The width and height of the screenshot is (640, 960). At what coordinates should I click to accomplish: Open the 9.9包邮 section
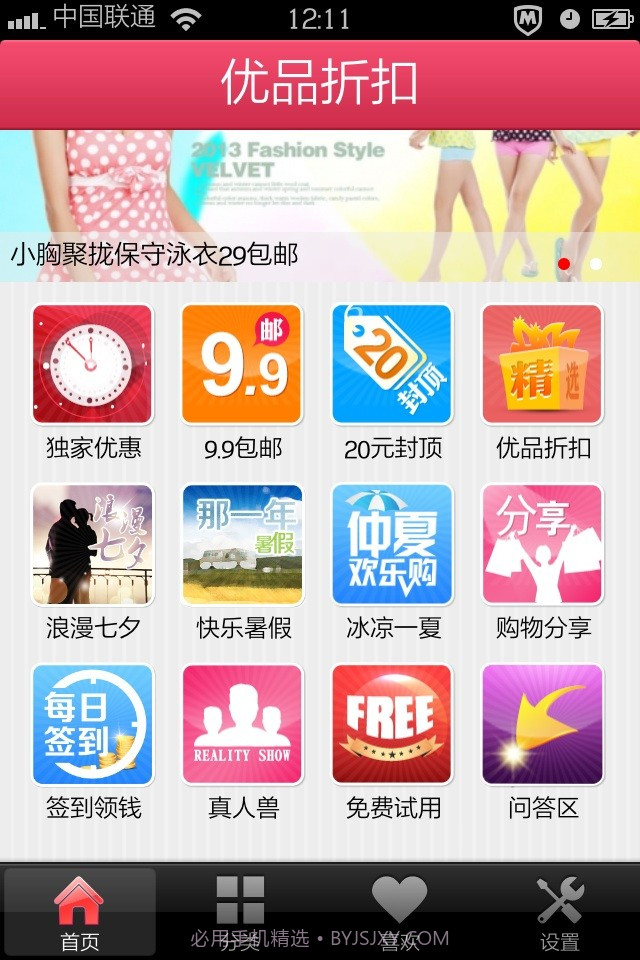[x=242, y=365]
